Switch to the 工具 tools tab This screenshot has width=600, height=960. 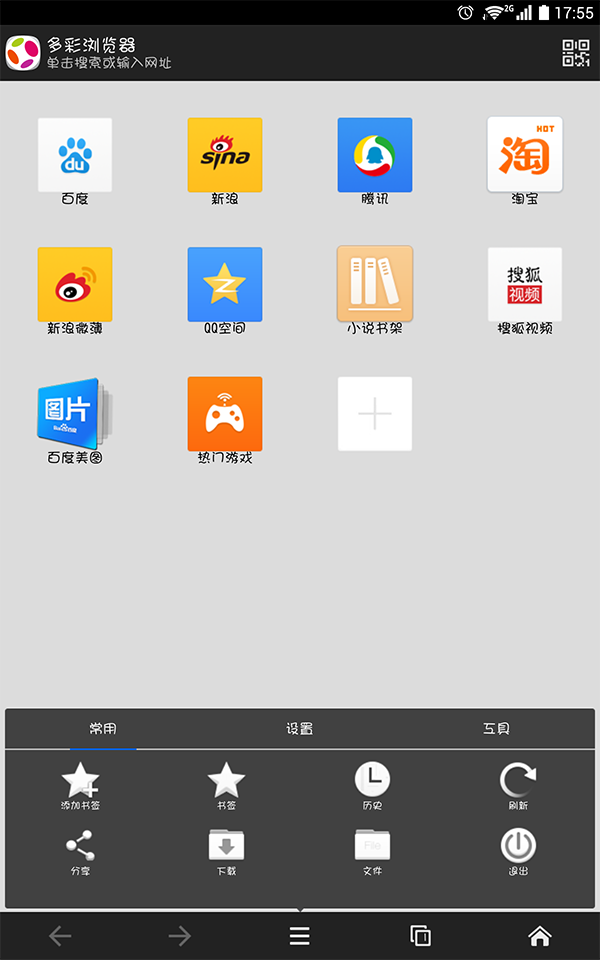point(496,729)
